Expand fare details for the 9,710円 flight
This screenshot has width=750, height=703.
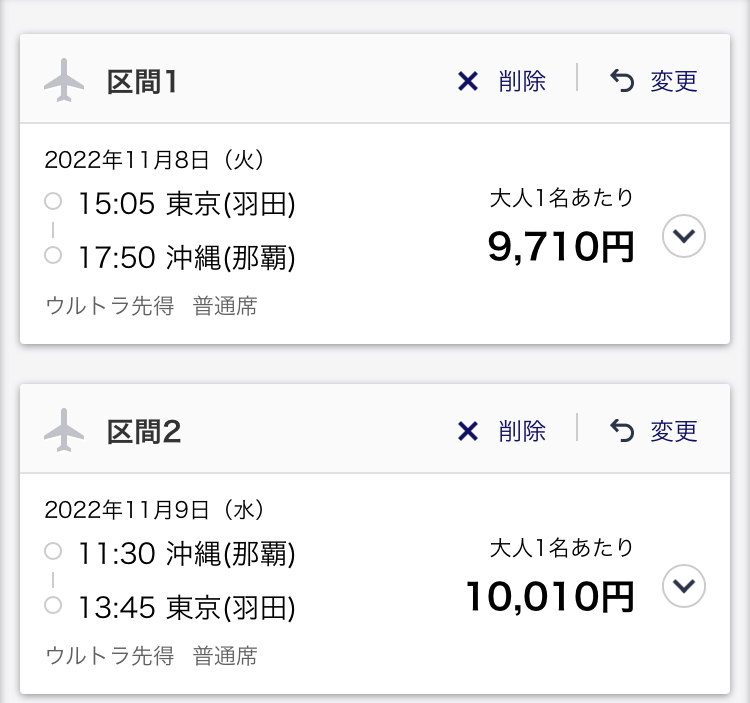point(685,237)
